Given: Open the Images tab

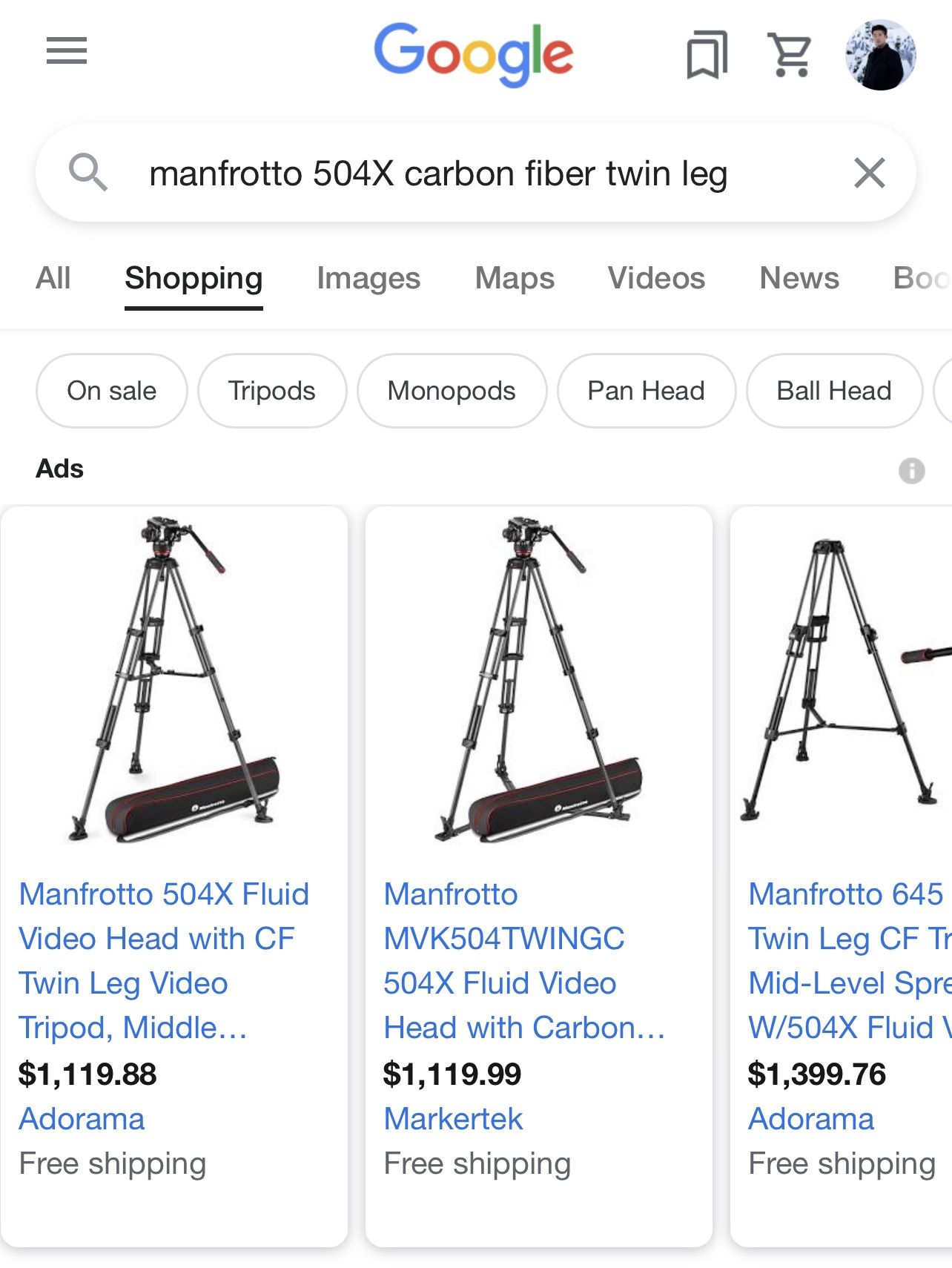Looking at the screenshot, I should pyautogui.click(x=368, y=279).
